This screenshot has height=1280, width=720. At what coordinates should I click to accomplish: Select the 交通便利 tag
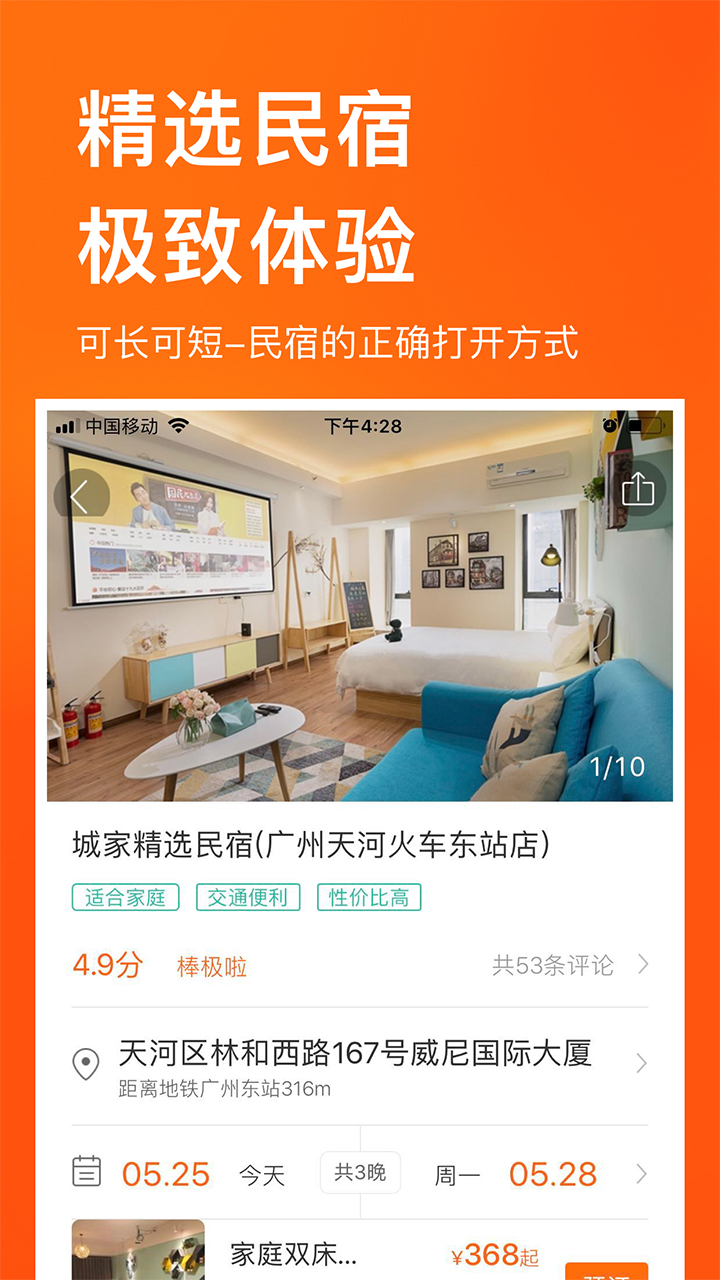tap(248, 897)
